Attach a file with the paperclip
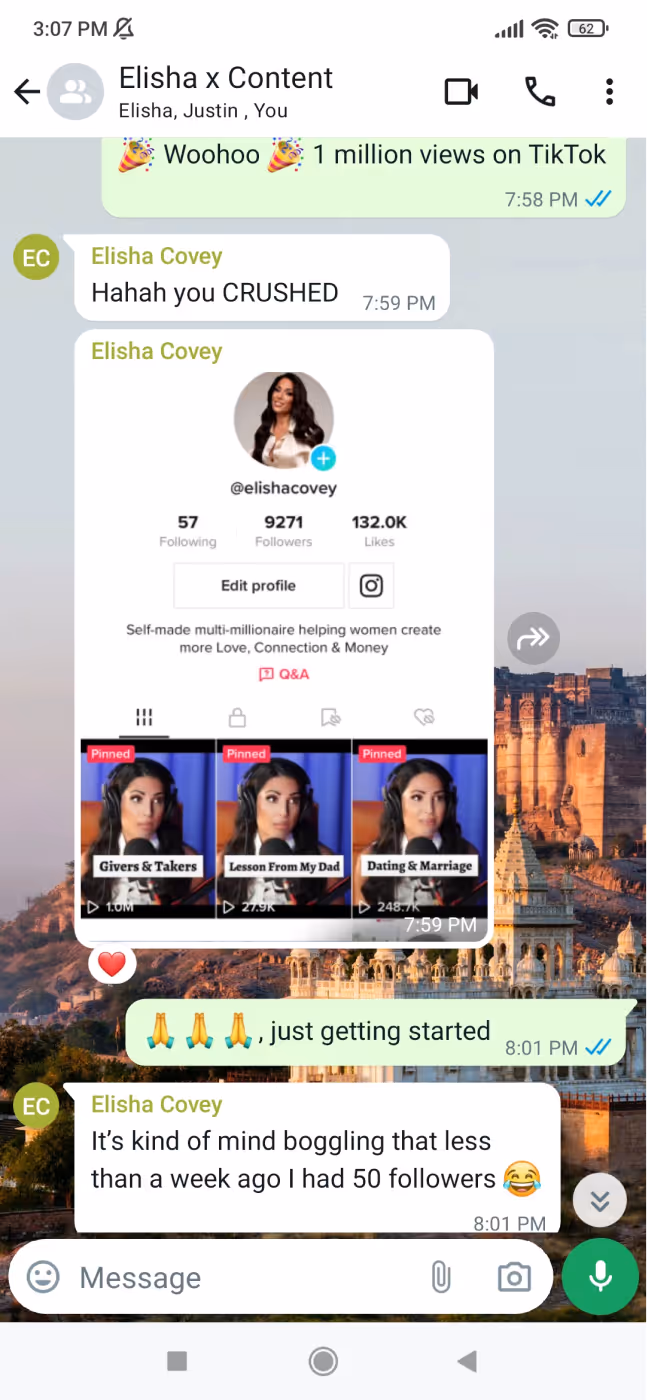Viewport: 647px width, 1400px height. 440,1277
